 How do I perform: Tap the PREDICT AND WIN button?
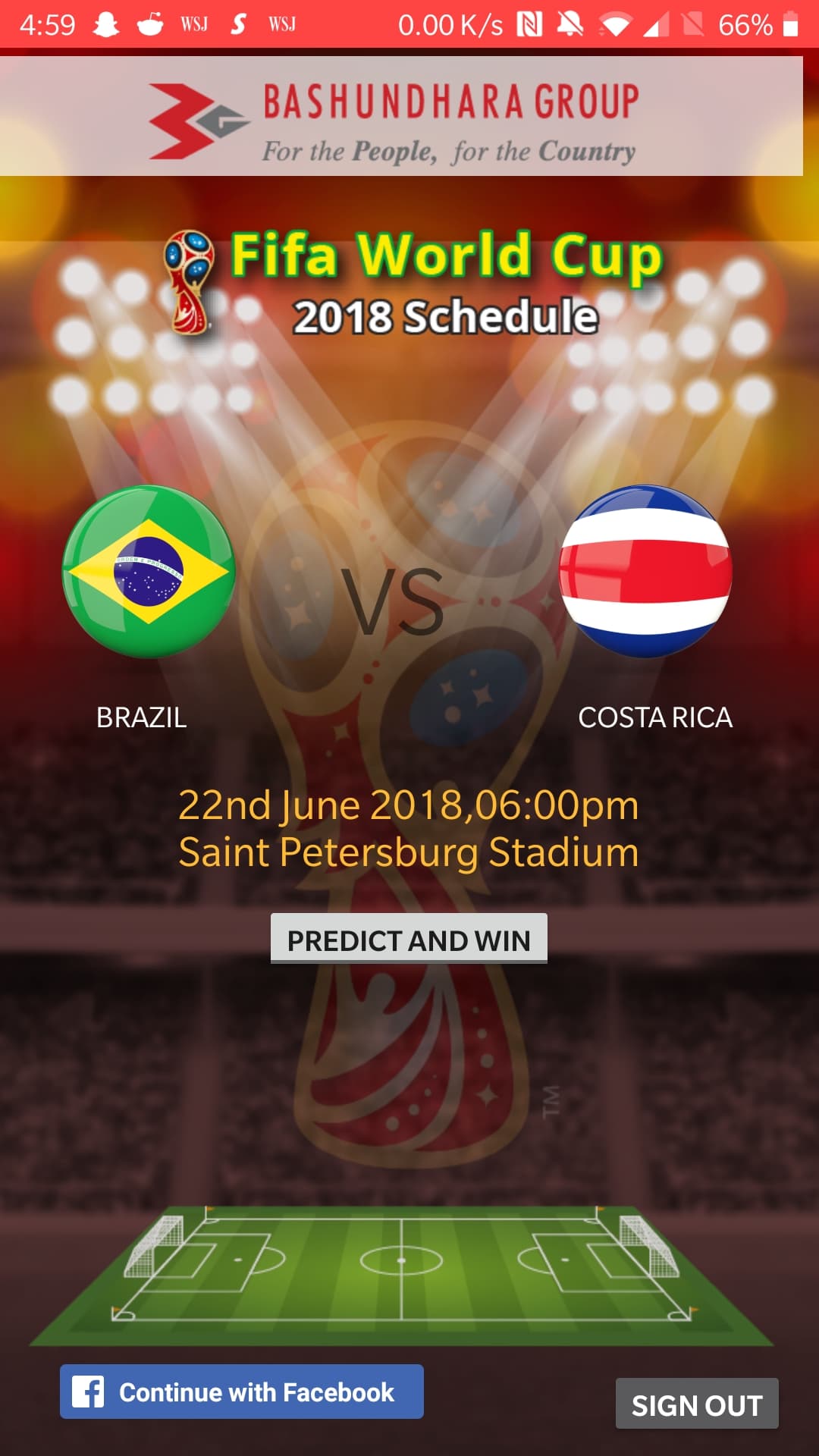409,939
